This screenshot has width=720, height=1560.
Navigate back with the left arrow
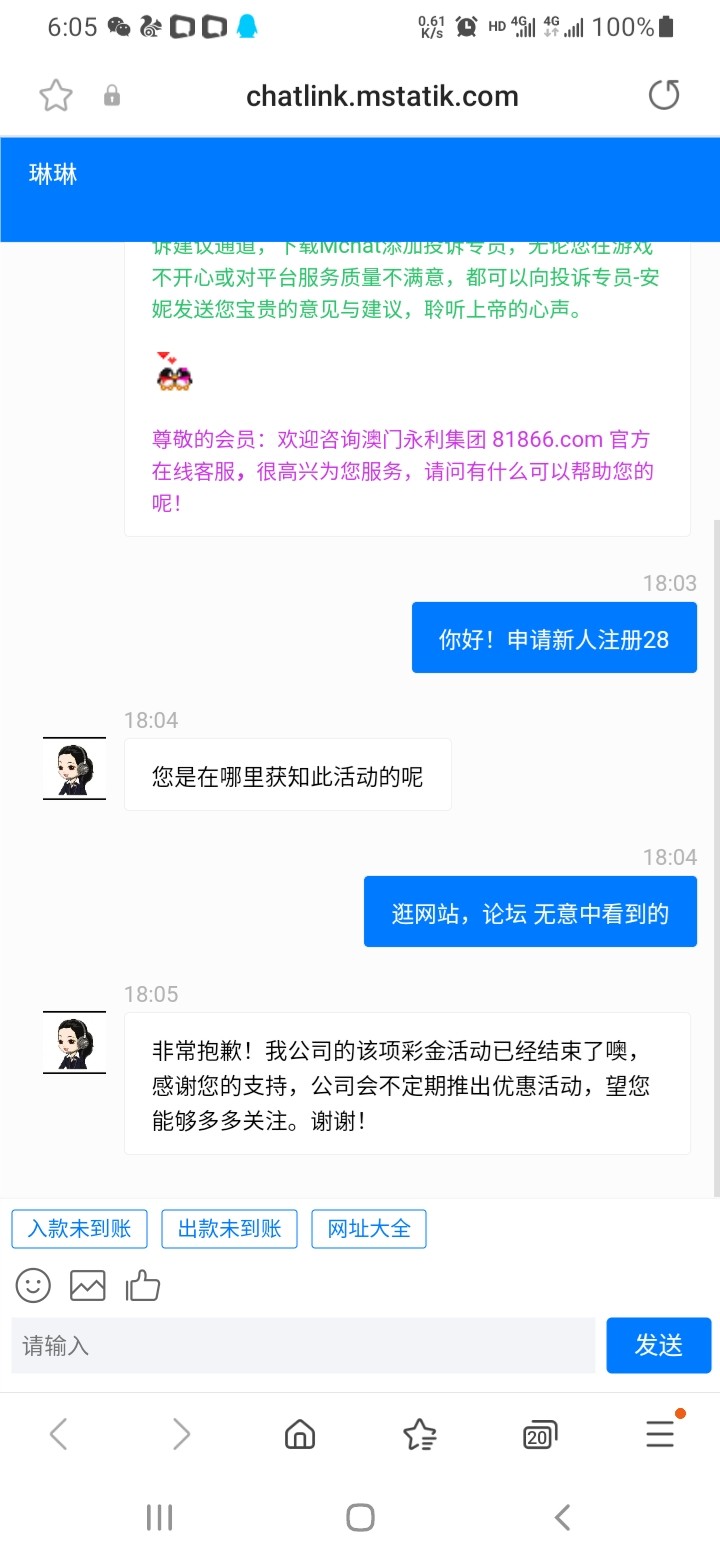60,1434
